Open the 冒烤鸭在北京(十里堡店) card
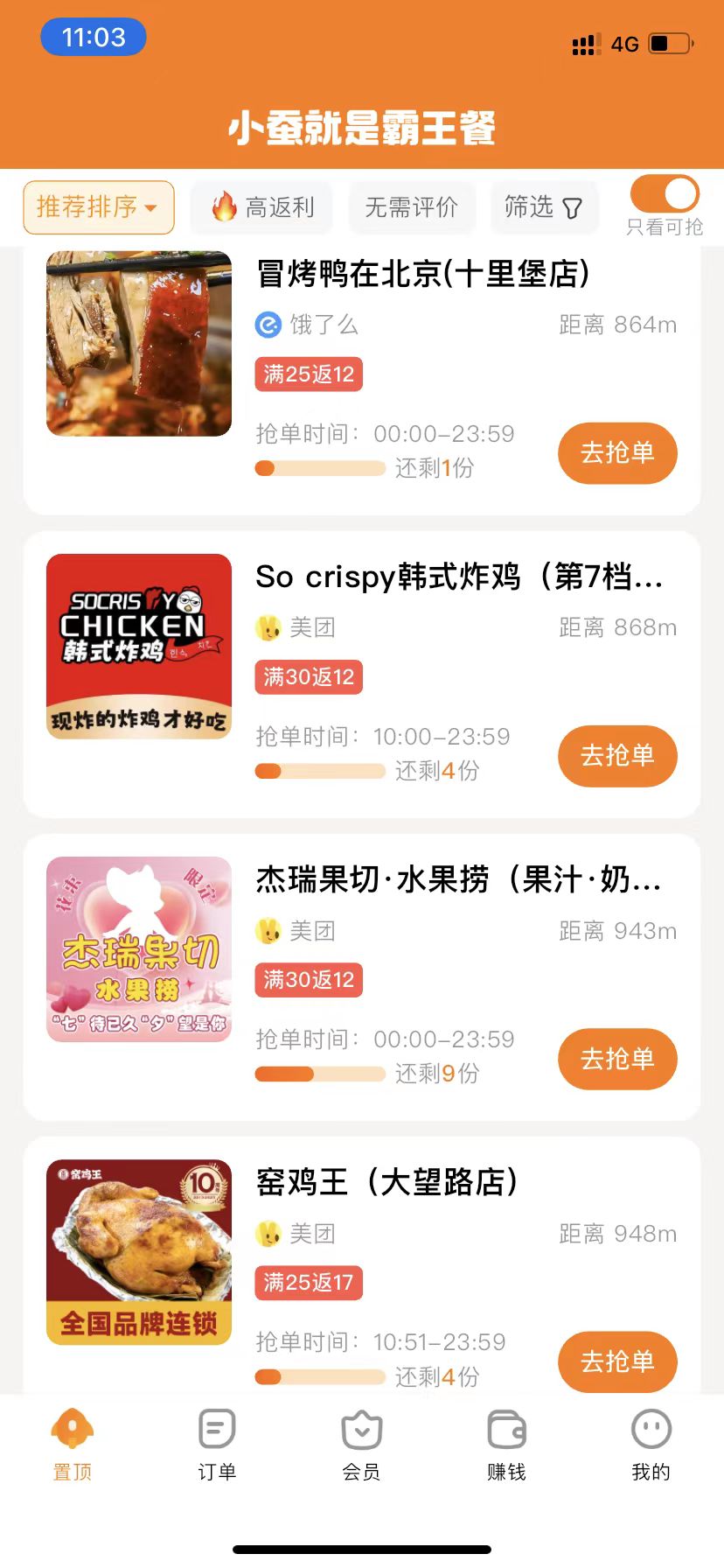The width and height of the screenshot is (724, 1568). pos(422,274)
